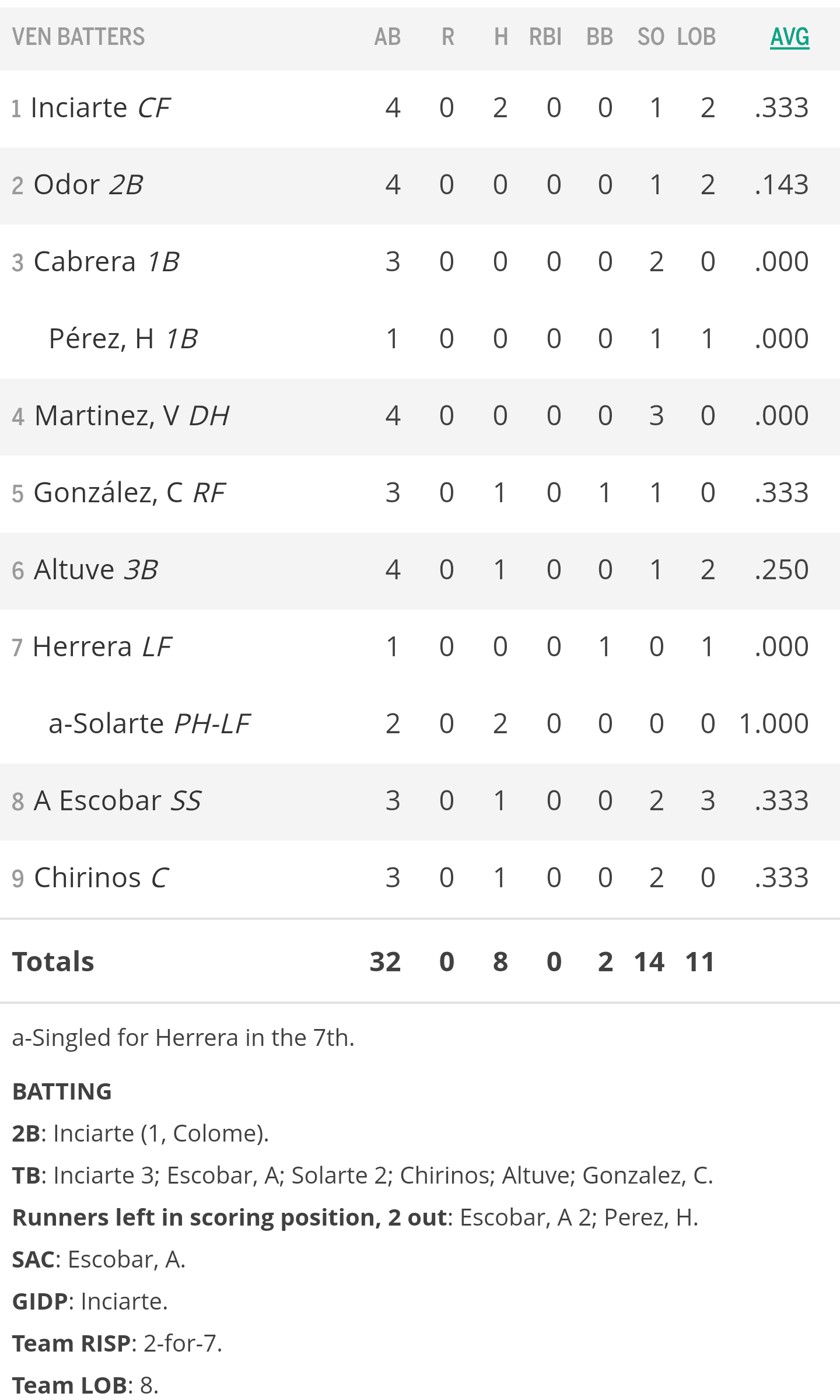
Task: Open Altuve's player row
Action: click(x=420, y=570)
